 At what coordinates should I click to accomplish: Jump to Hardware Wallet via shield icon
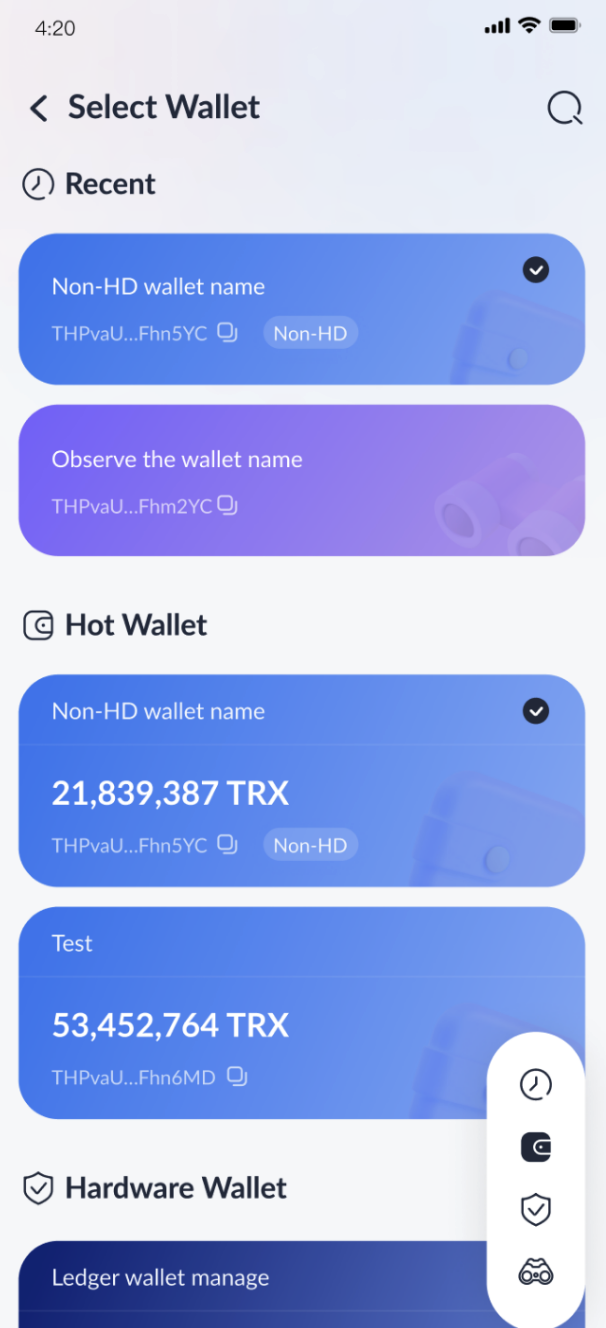point(536,1210)
